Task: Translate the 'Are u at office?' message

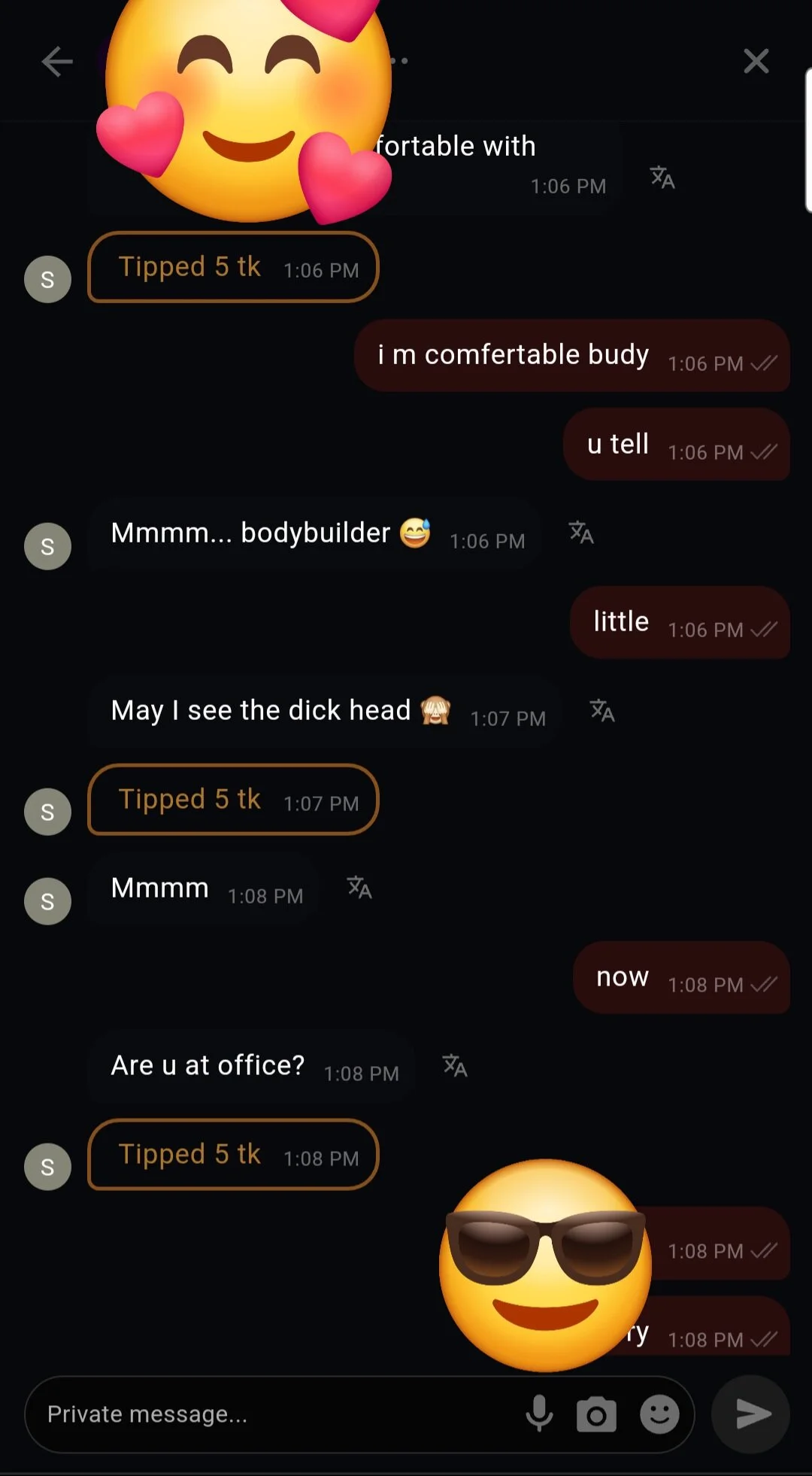Action: pyautogui.click(x=455, y=1065)
